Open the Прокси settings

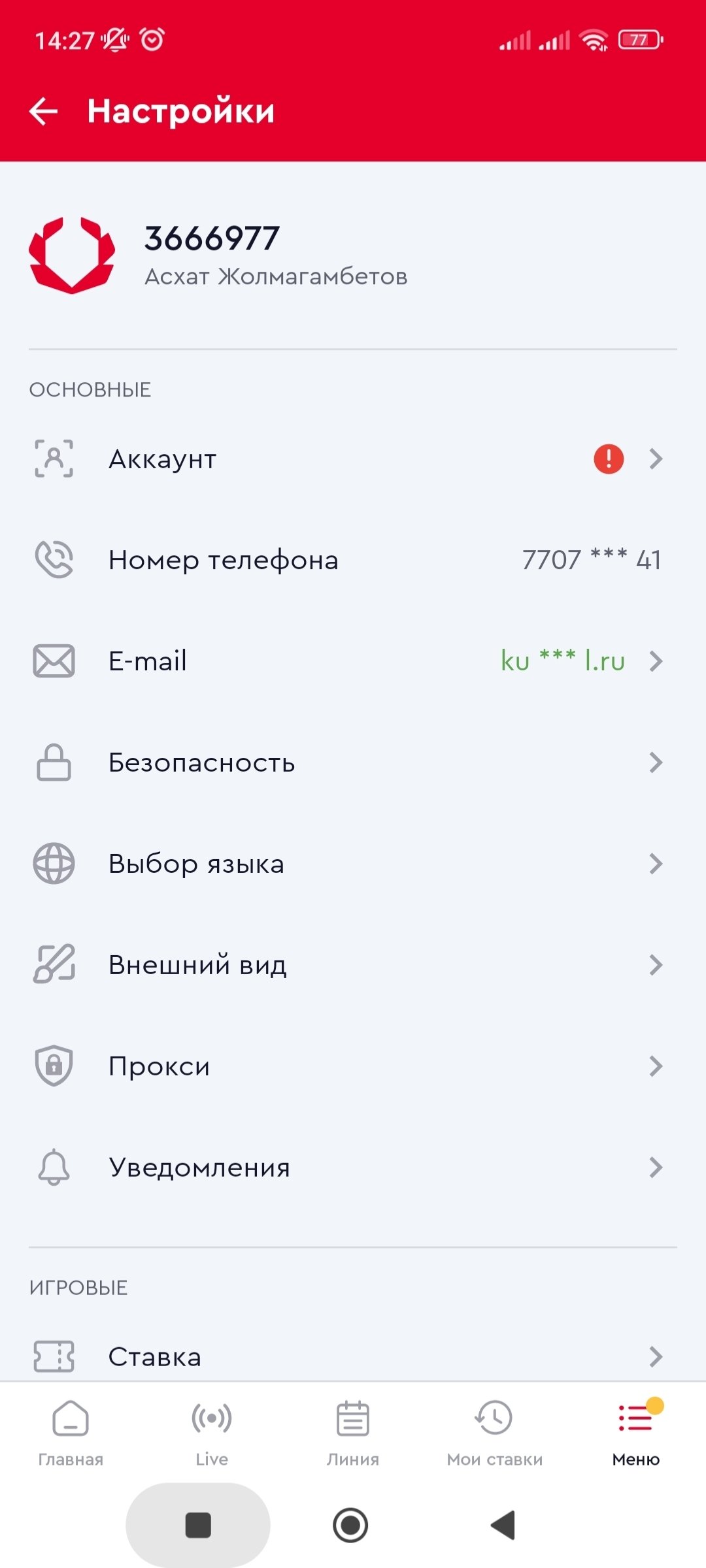353,1066
